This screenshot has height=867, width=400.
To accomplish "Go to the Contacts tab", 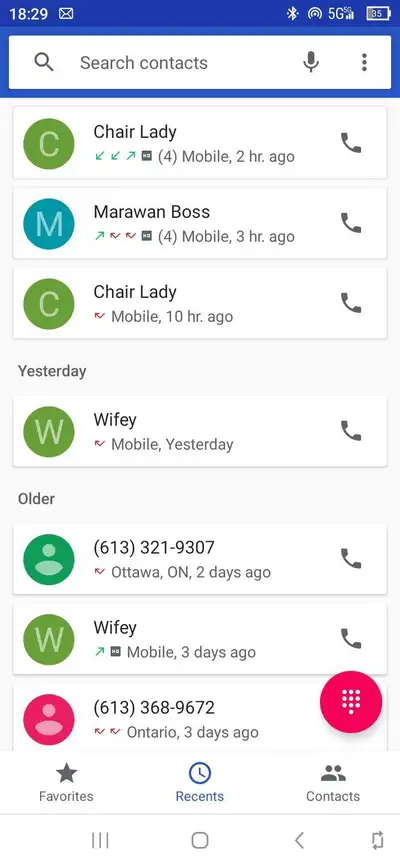I will pos(333,782).
